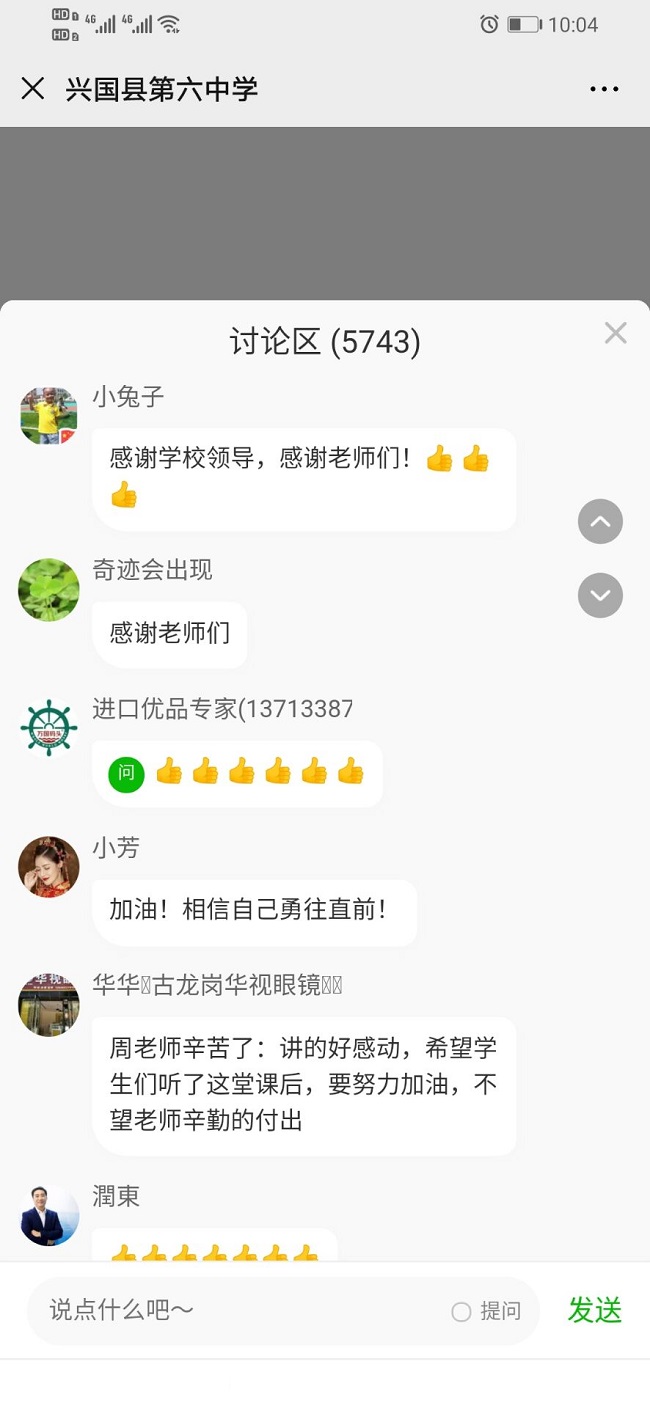Send the comment with 发送

point(594,1311)
